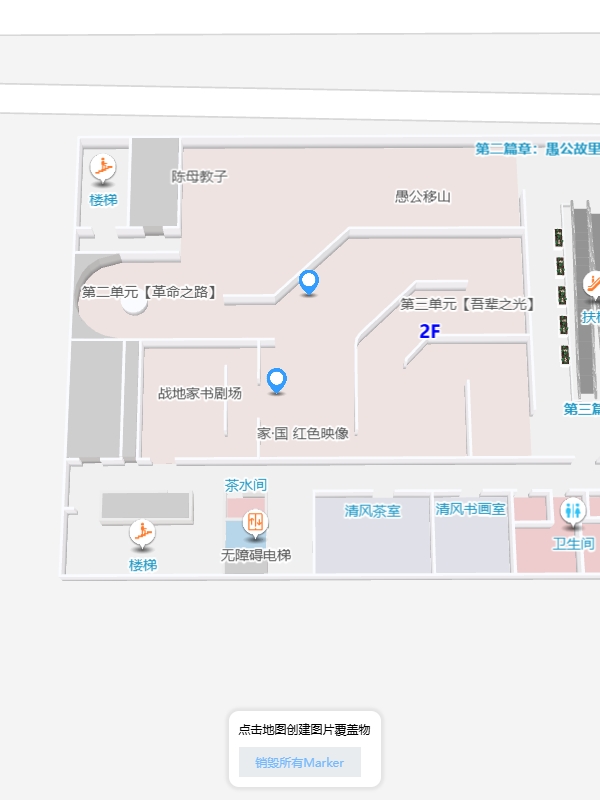
Task: Select the blue marker near 战地家书剧场
Action: pyautogui.click(x=277, y=380)
